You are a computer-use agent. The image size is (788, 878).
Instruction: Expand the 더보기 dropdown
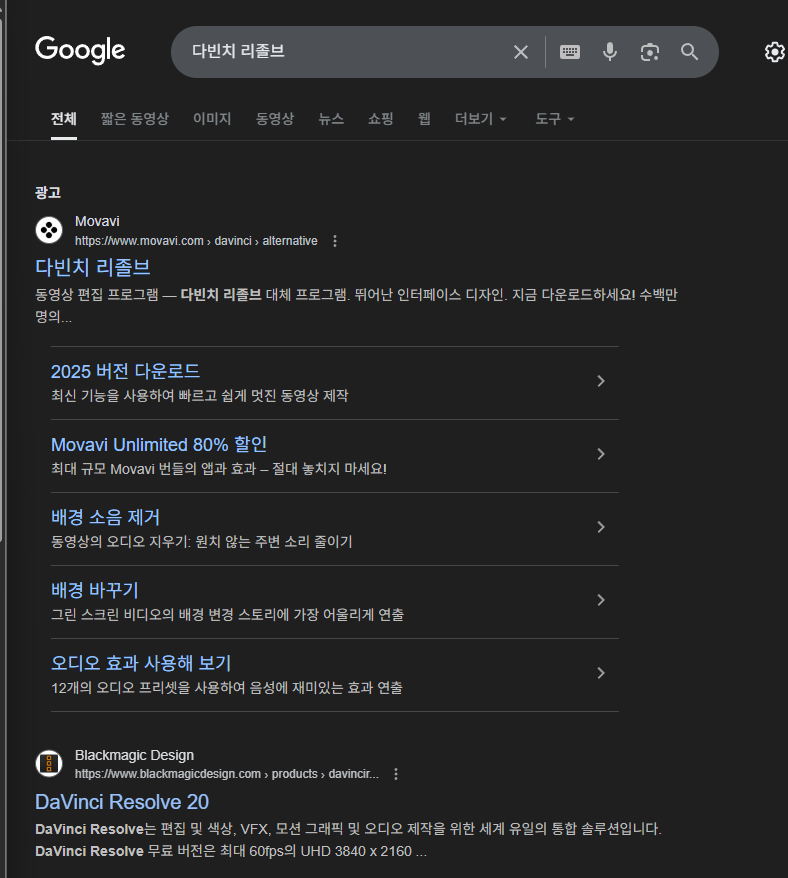[481, 119]
